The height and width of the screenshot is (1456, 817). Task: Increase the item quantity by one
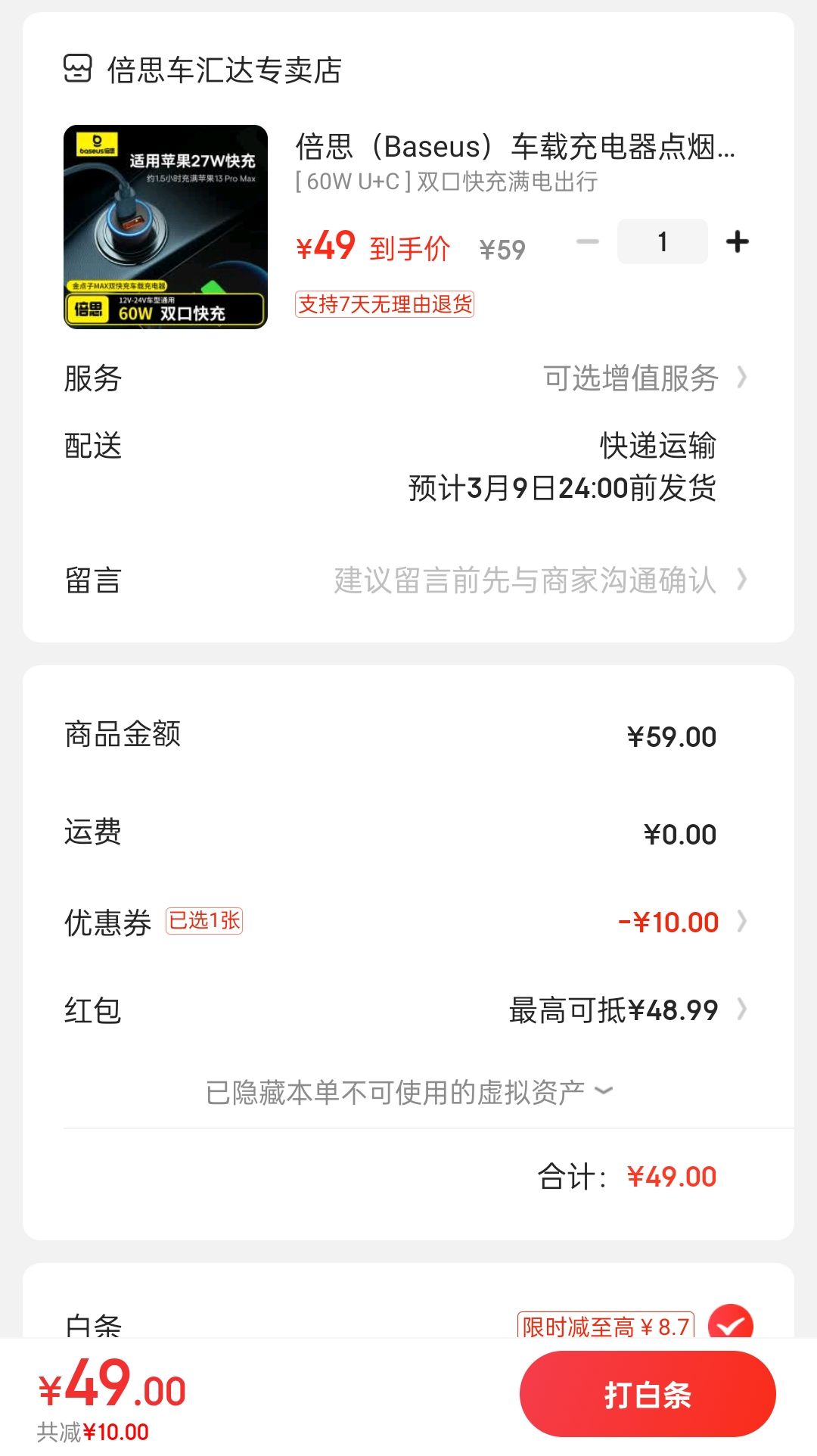737,242
